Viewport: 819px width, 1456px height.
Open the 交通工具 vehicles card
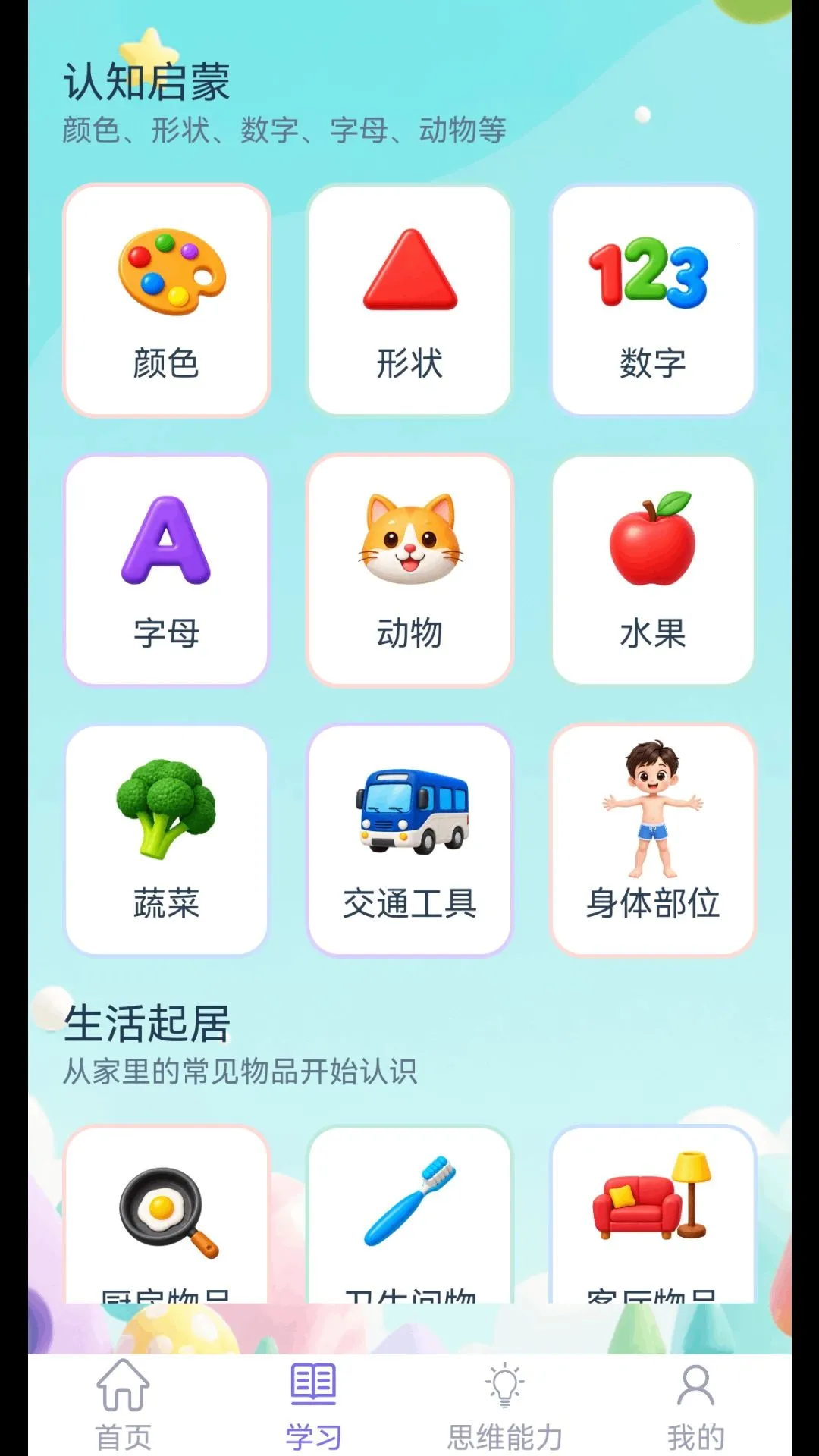click(x=409, y=840)
